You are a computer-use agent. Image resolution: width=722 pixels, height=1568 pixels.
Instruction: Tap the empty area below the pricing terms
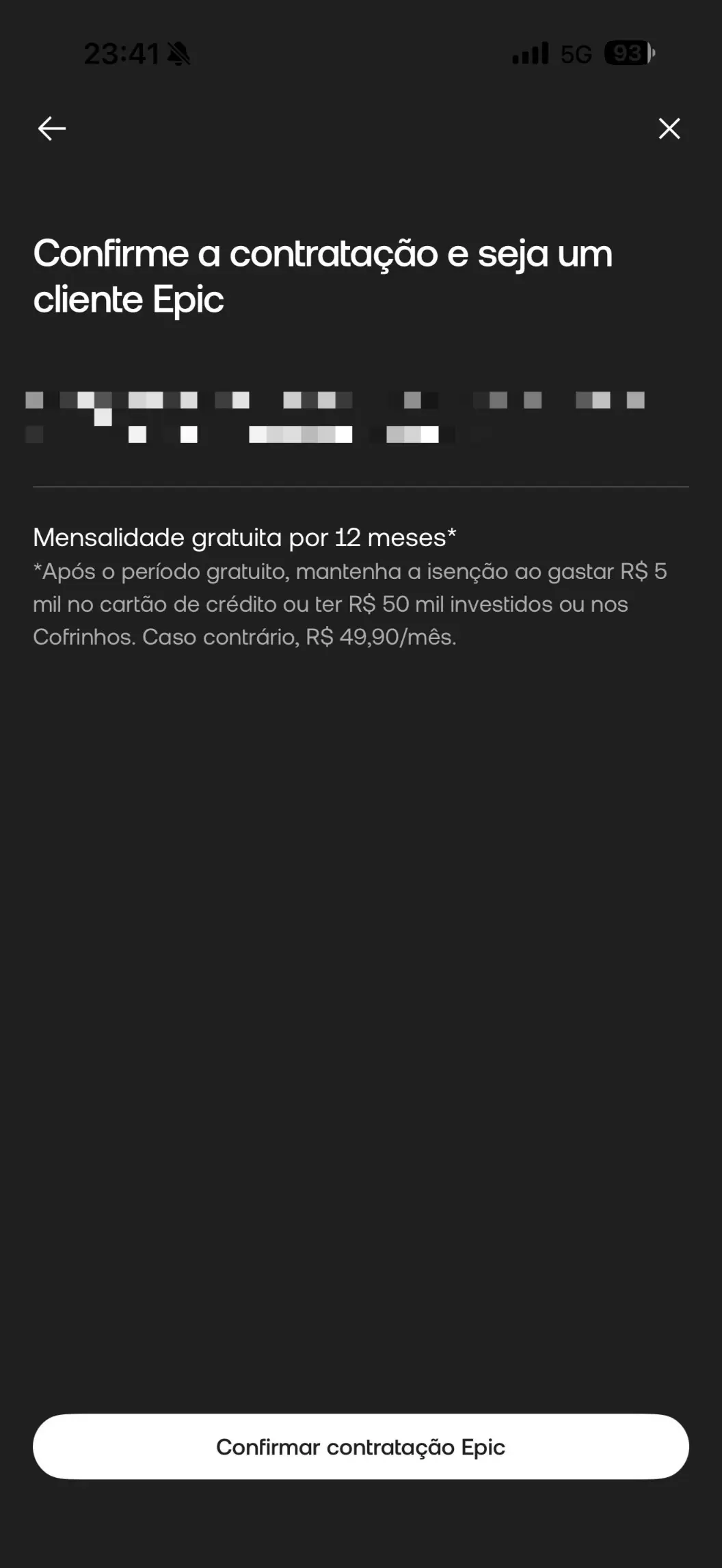[x=361, y=1025]
